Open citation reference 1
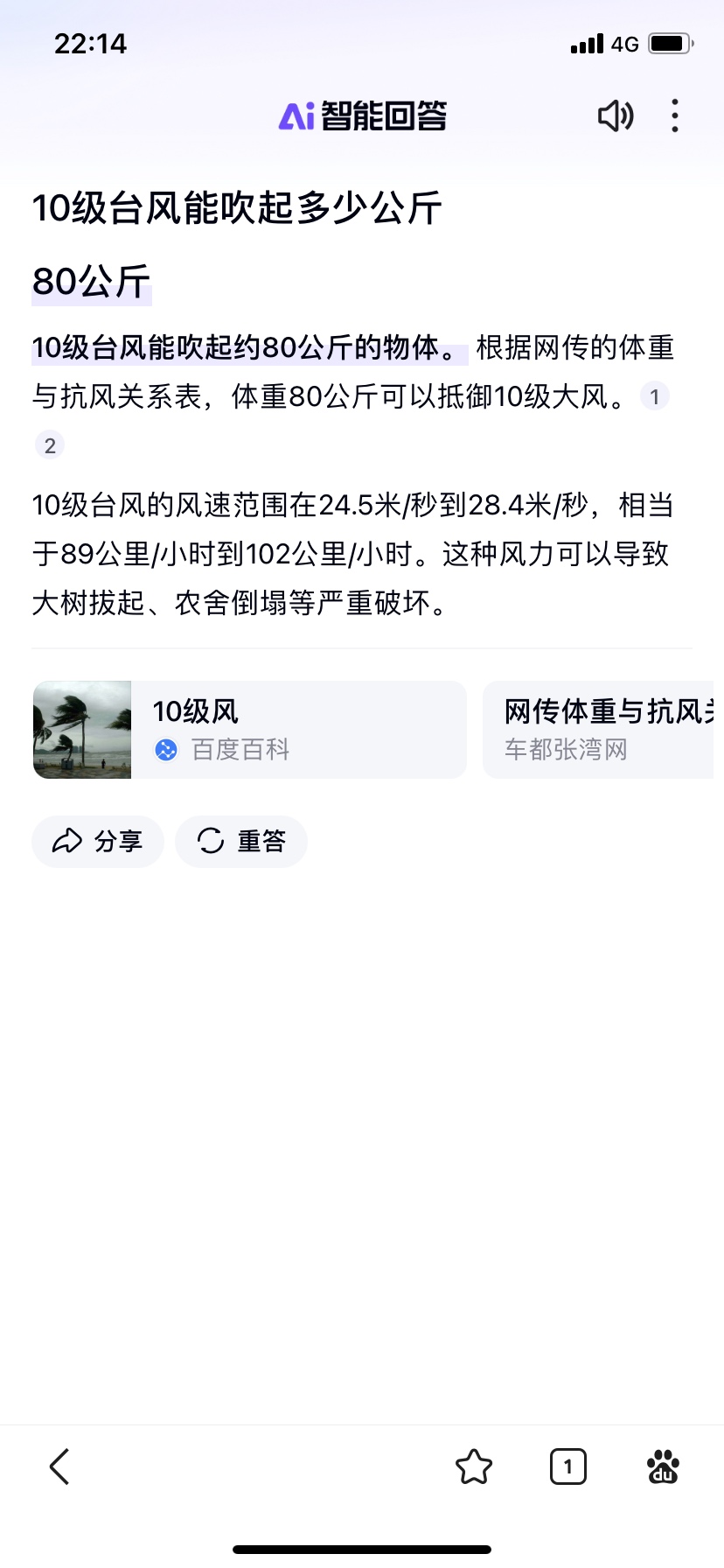 (654, 396)
